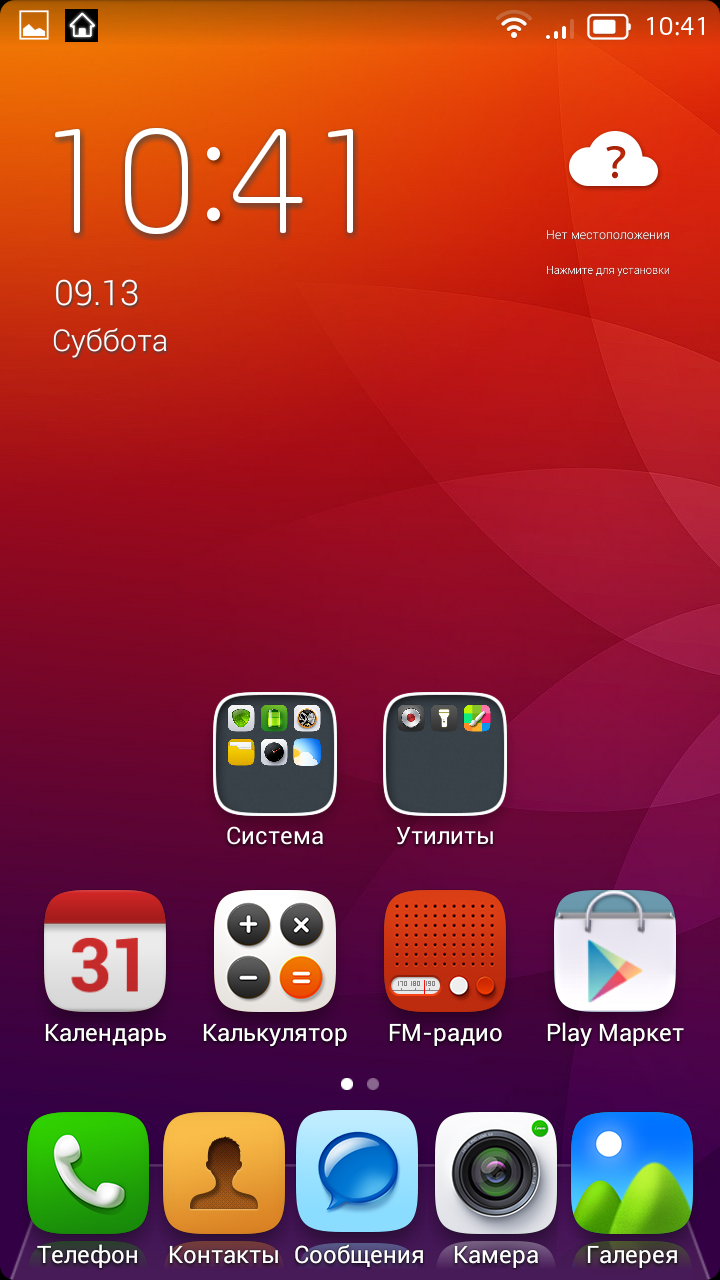Launch Сообщения messaging app
This screenshot has width=720, height=1280.
(358, 1172)
